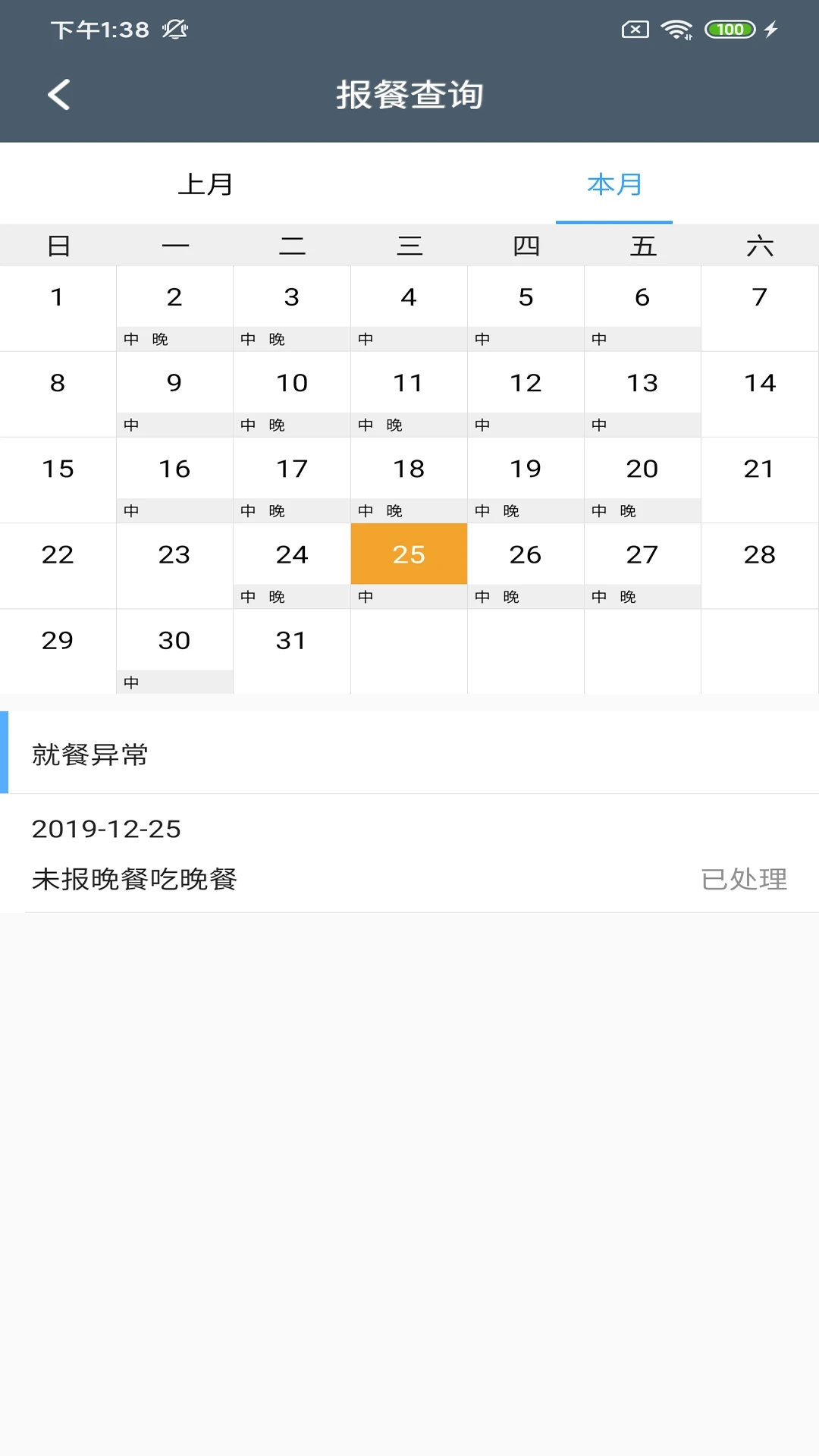The image size is (819, 1456).
Task: Tap date 5 in the calendar
Action: click(x=526, y=298)
